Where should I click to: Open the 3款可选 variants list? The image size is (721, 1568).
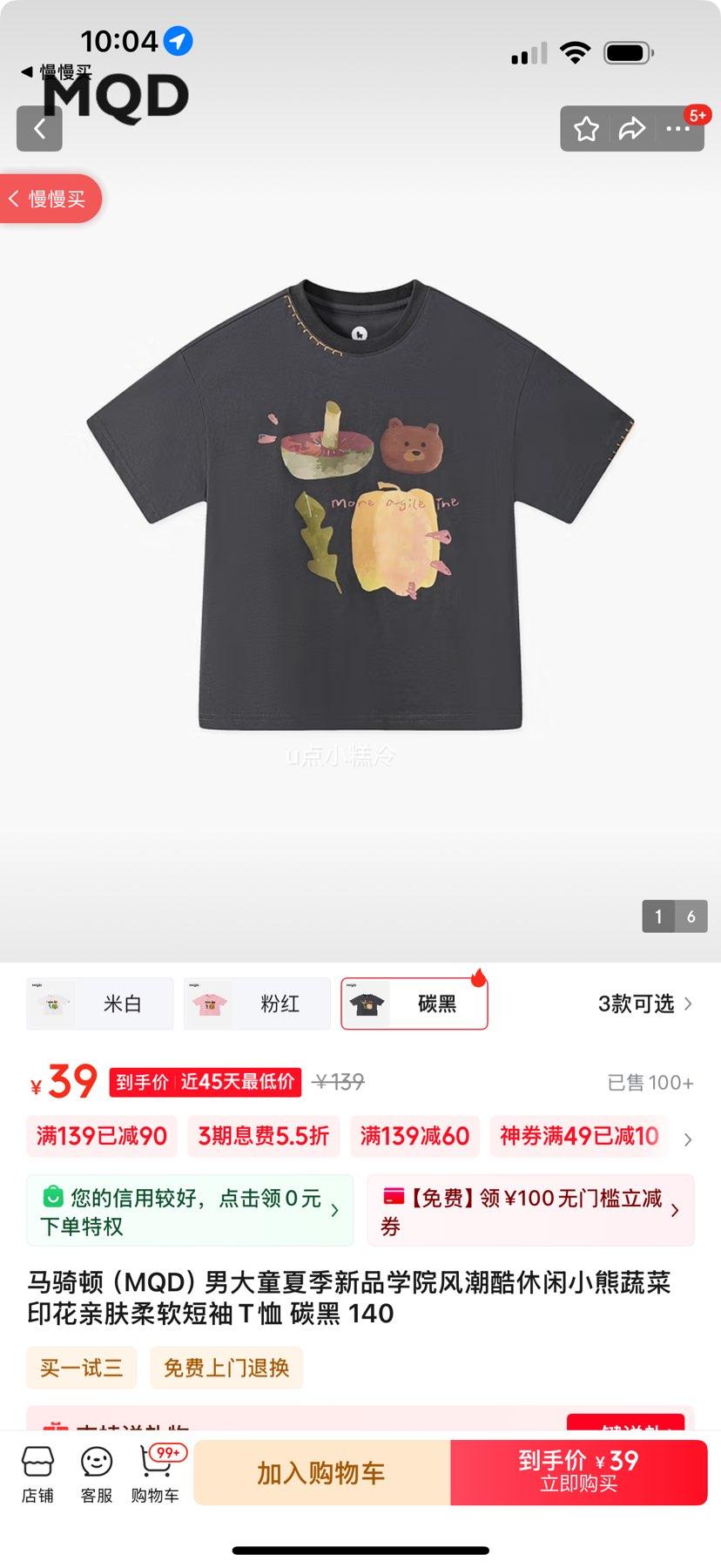644,1004
